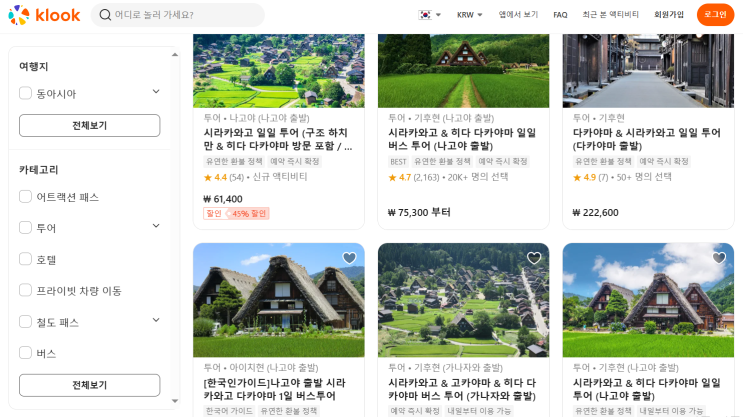
Task: Wishlist the '한국인가이드 나고야 출발' tour
Action: [x=349, y=258]
